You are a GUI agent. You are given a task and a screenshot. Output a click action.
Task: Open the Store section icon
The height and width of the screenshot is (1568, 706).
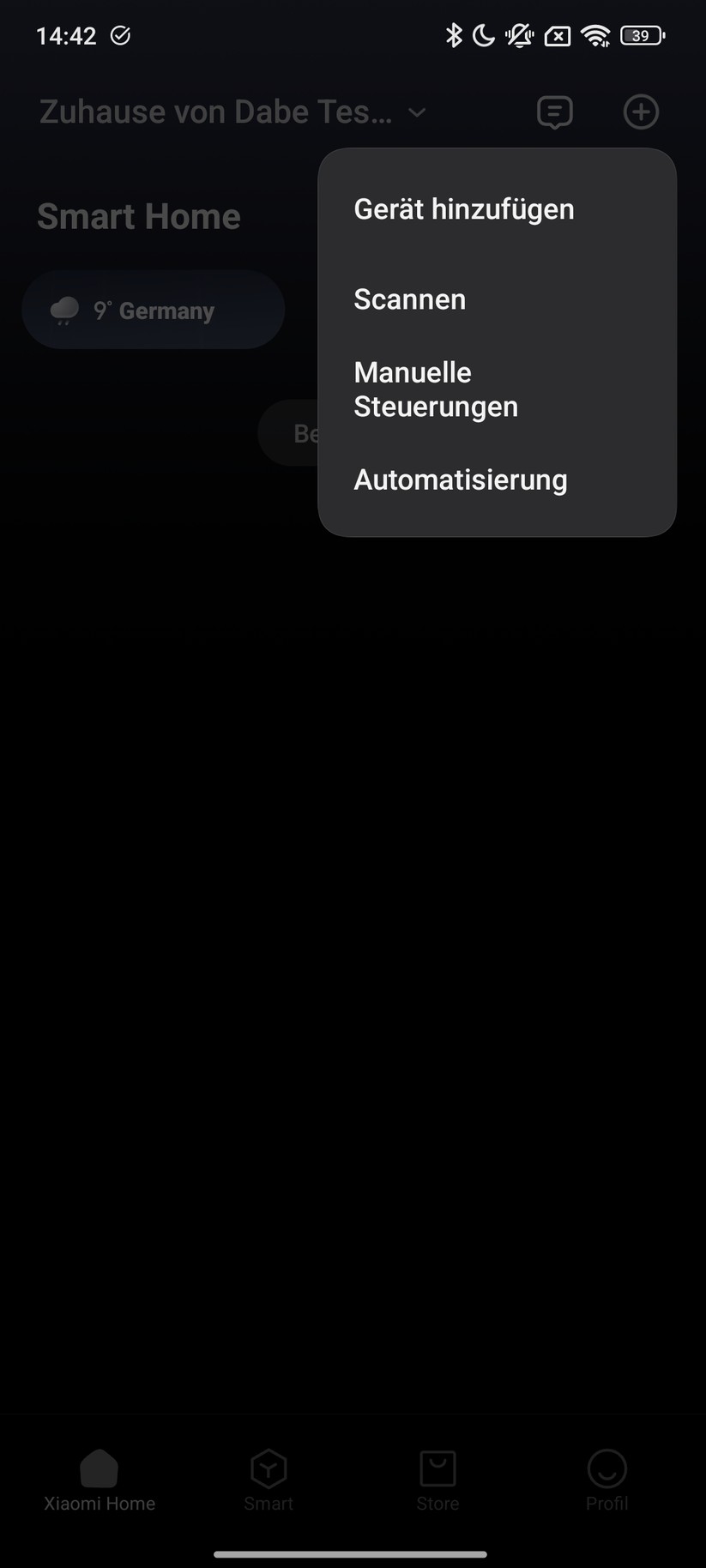coord(437,1468)
